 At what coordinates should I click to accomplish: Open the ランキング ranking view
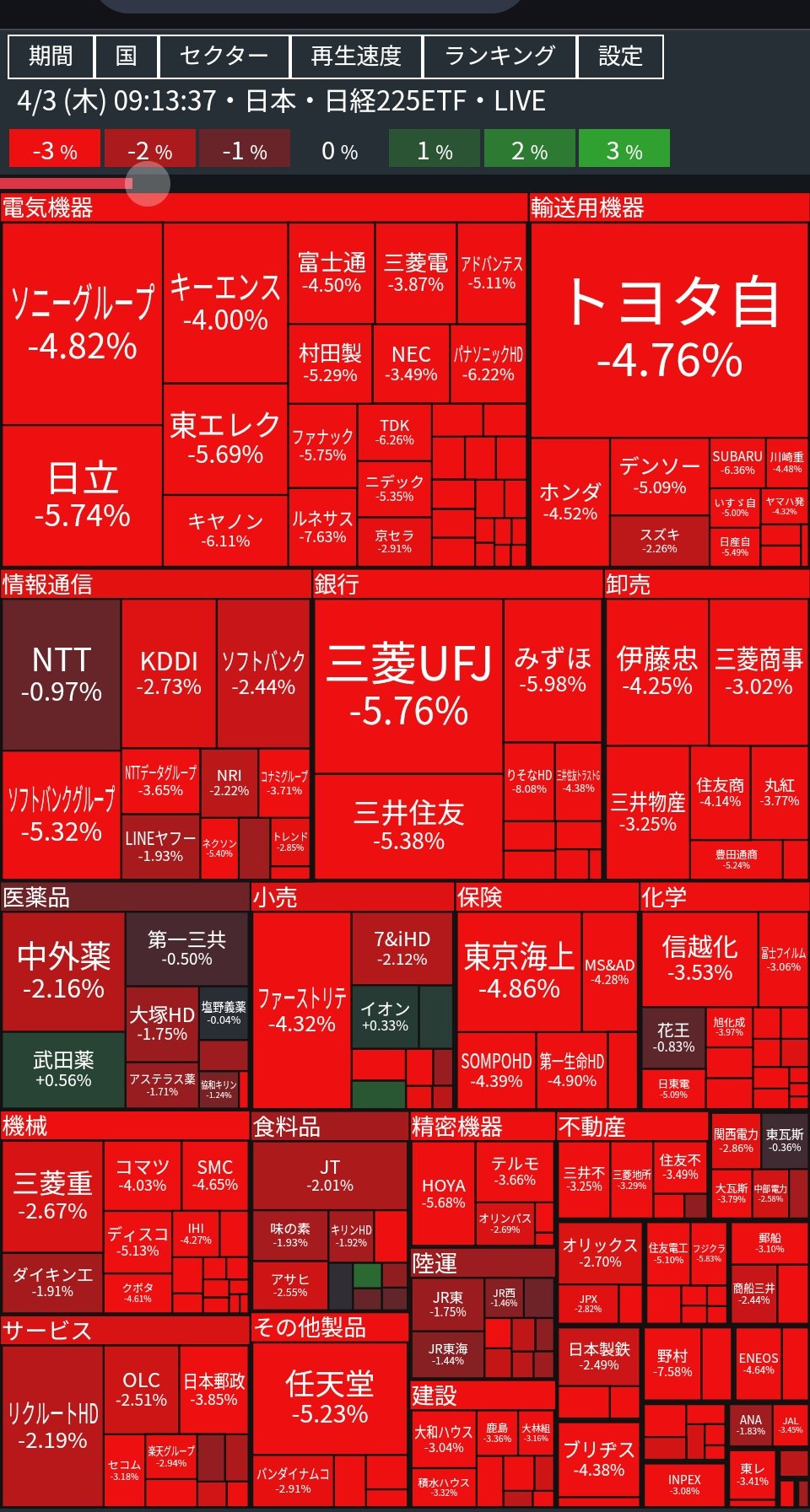(500, 56)
